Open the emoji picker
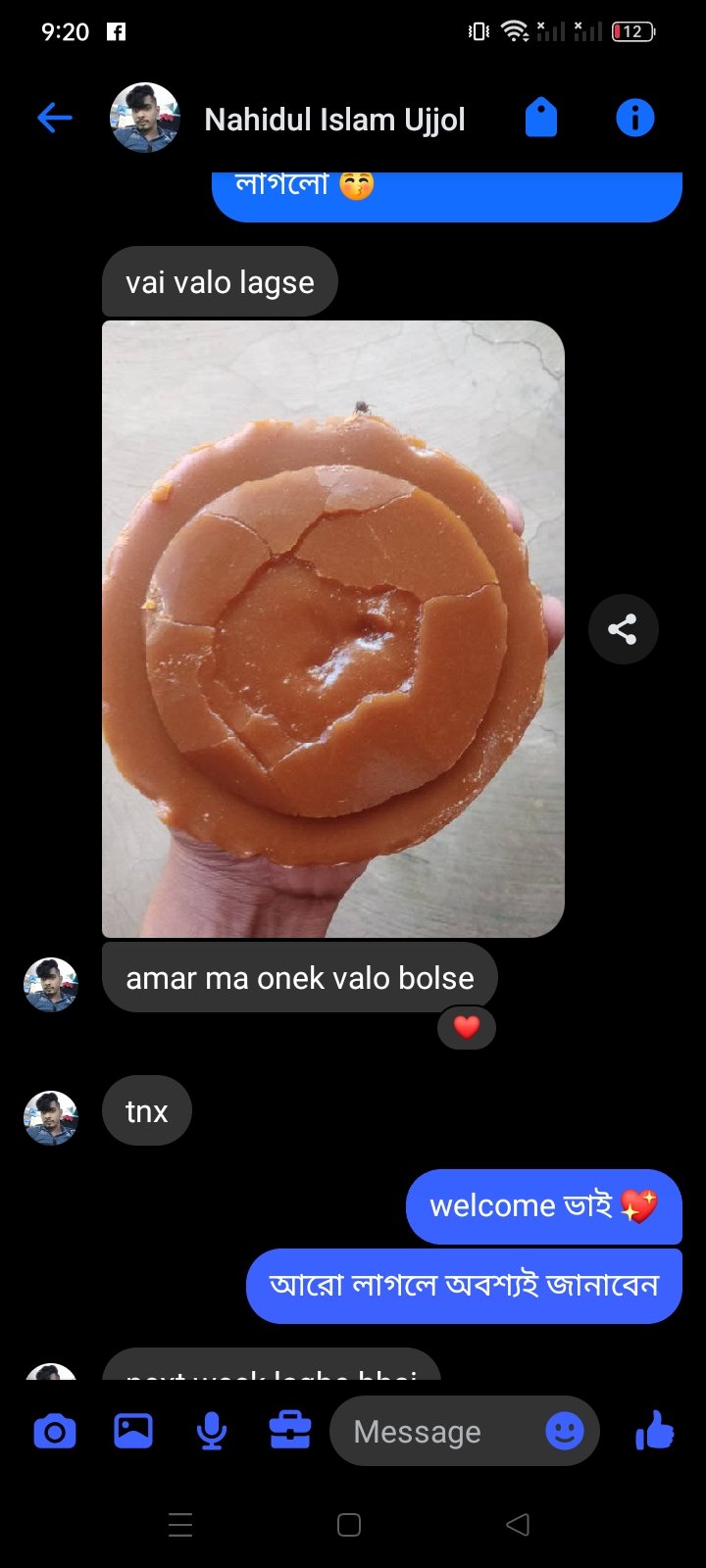The image size is (706, 1568). [x=565, y=1432]
